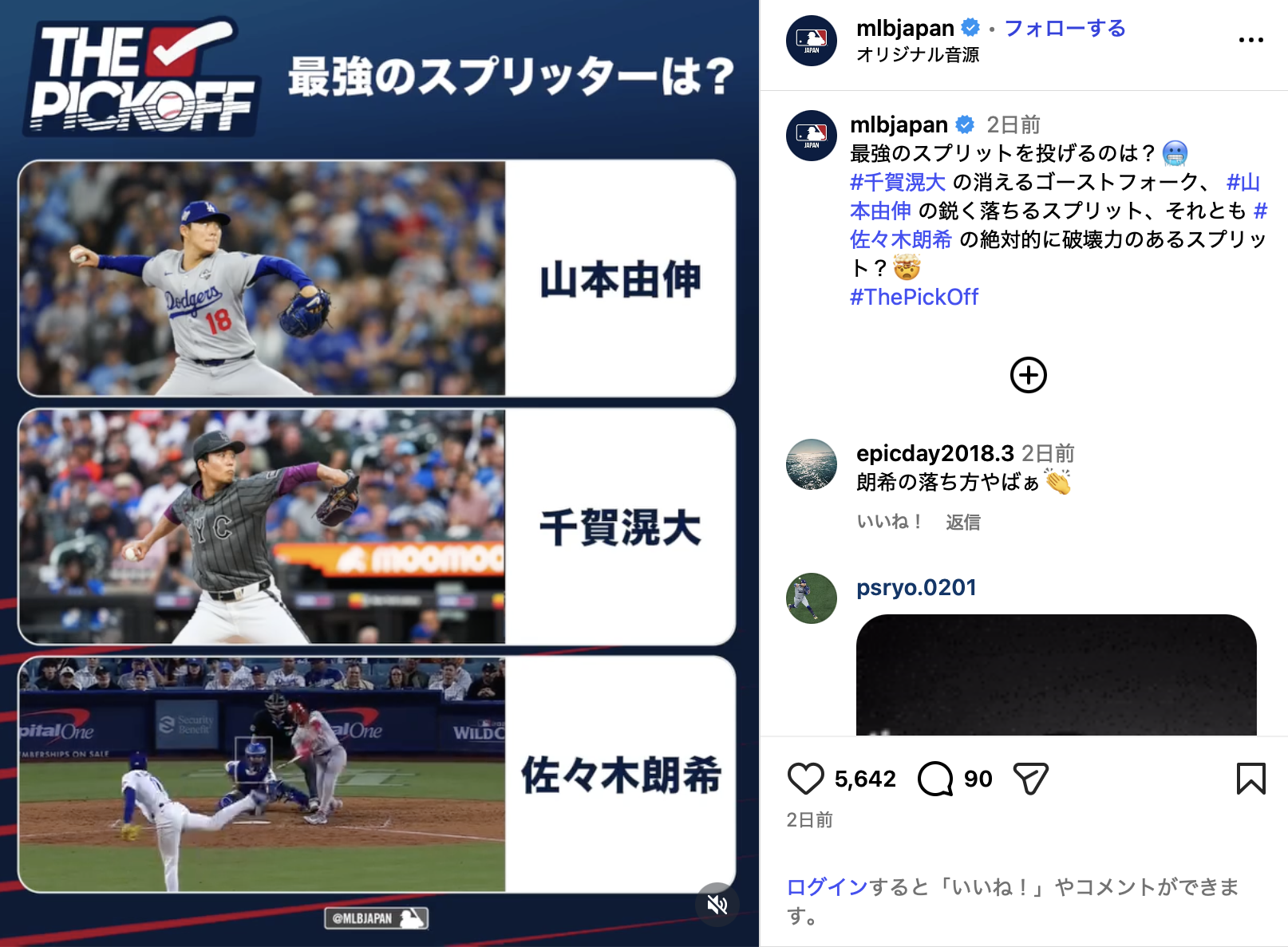Like the post with the heart icon
Screen dimensions: 1288x947
point(805,779)
